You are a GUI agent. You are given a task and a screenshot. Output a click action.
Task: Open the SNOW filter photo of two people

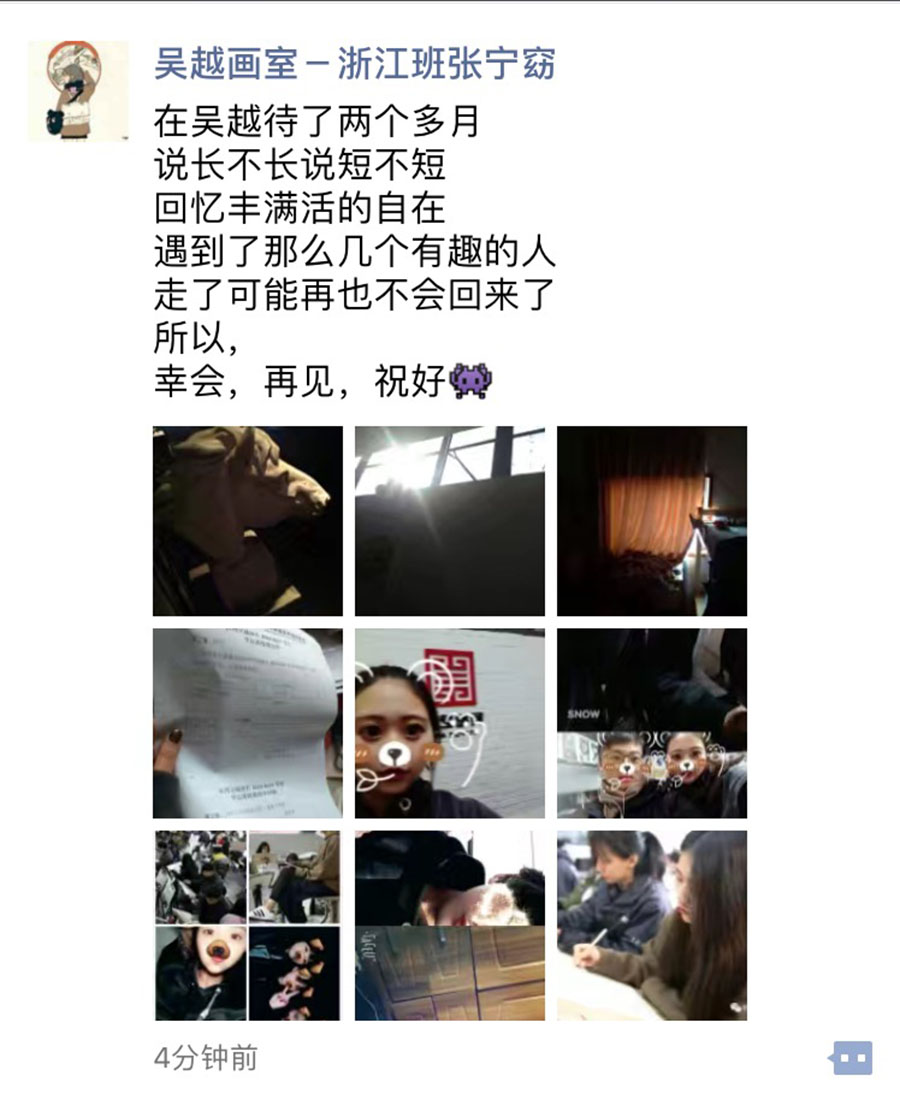(x=652, y=723)
